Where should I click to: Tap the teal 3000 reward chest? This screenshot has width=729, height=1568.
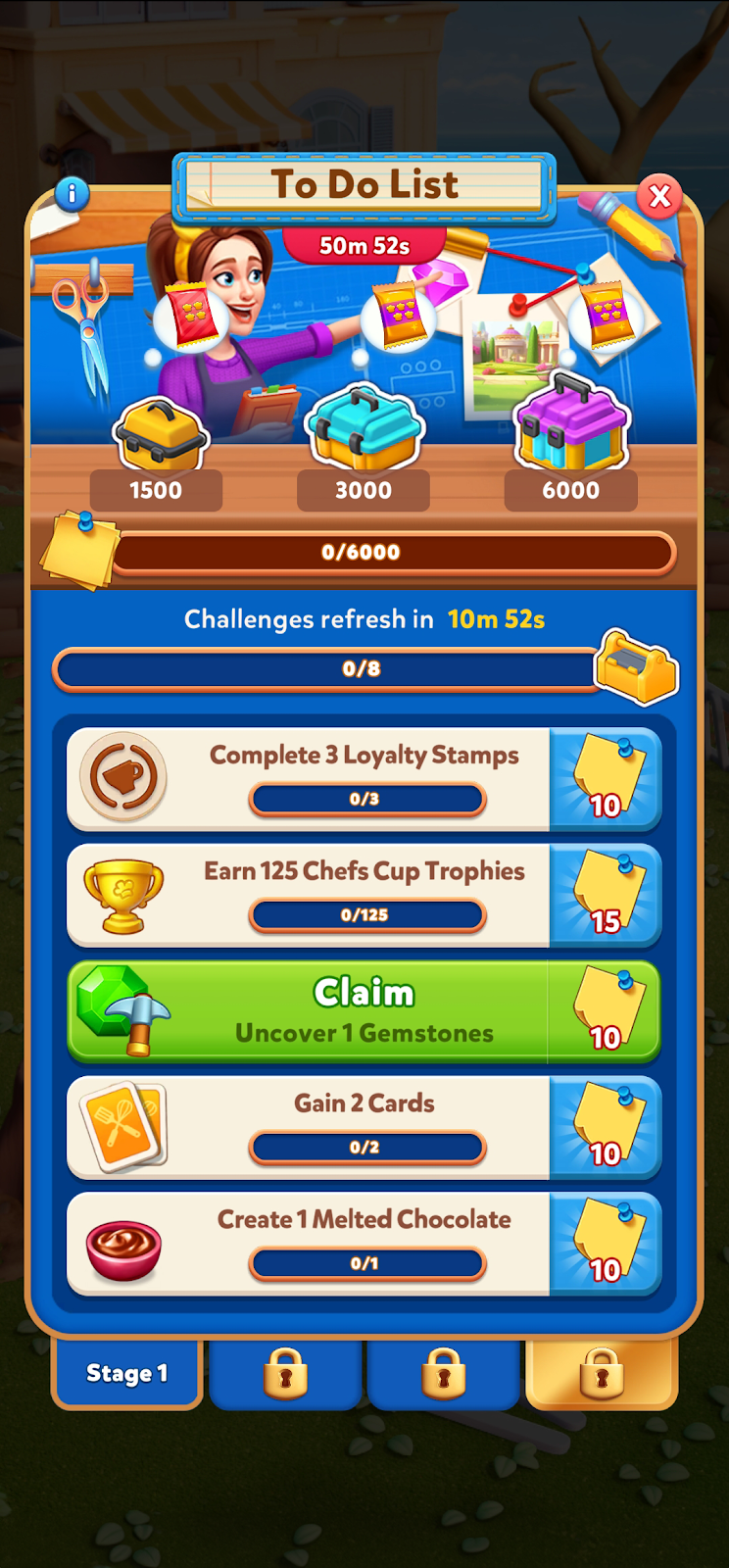click(364, 429)
